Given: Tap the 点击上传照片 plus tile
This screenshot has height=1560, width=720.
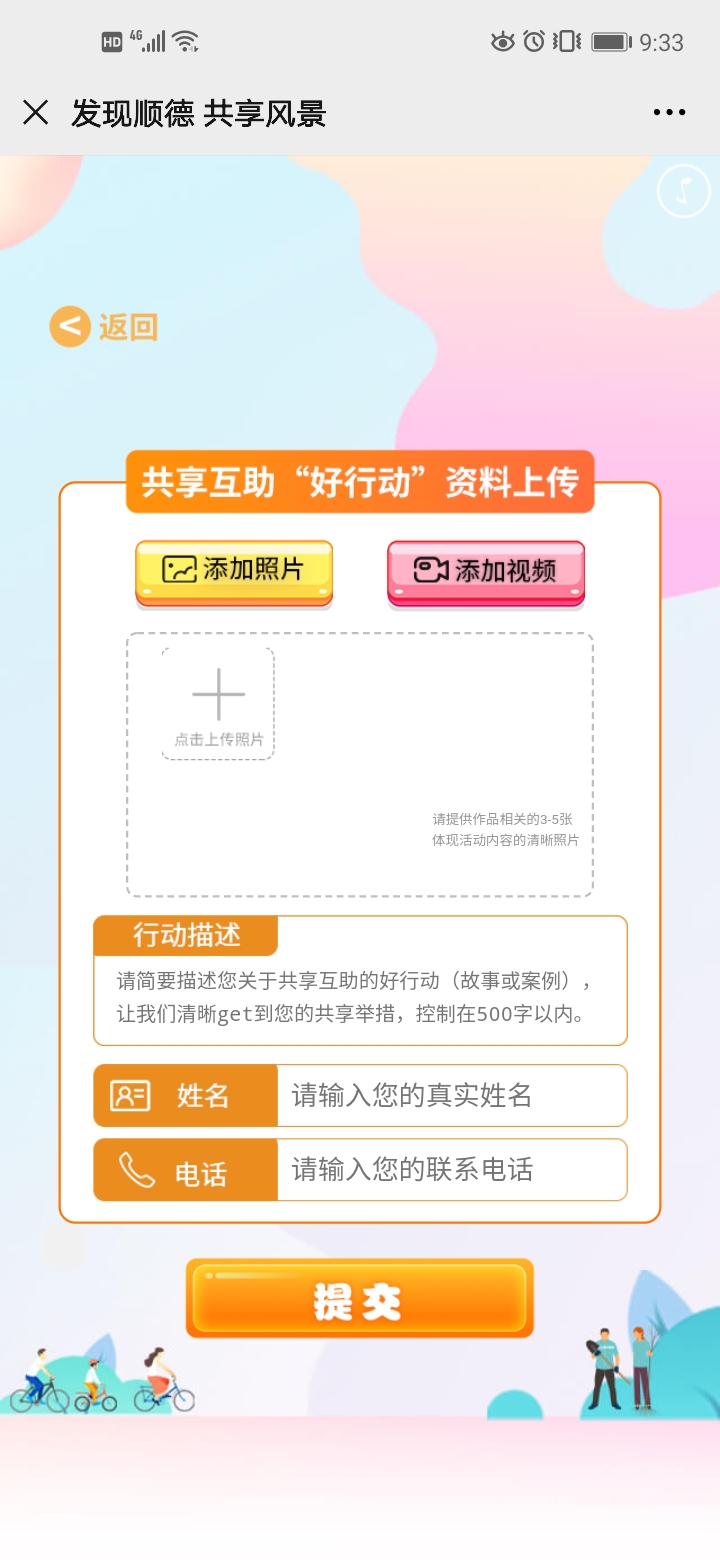Looking at the screenshot, I should pos(218,703).
